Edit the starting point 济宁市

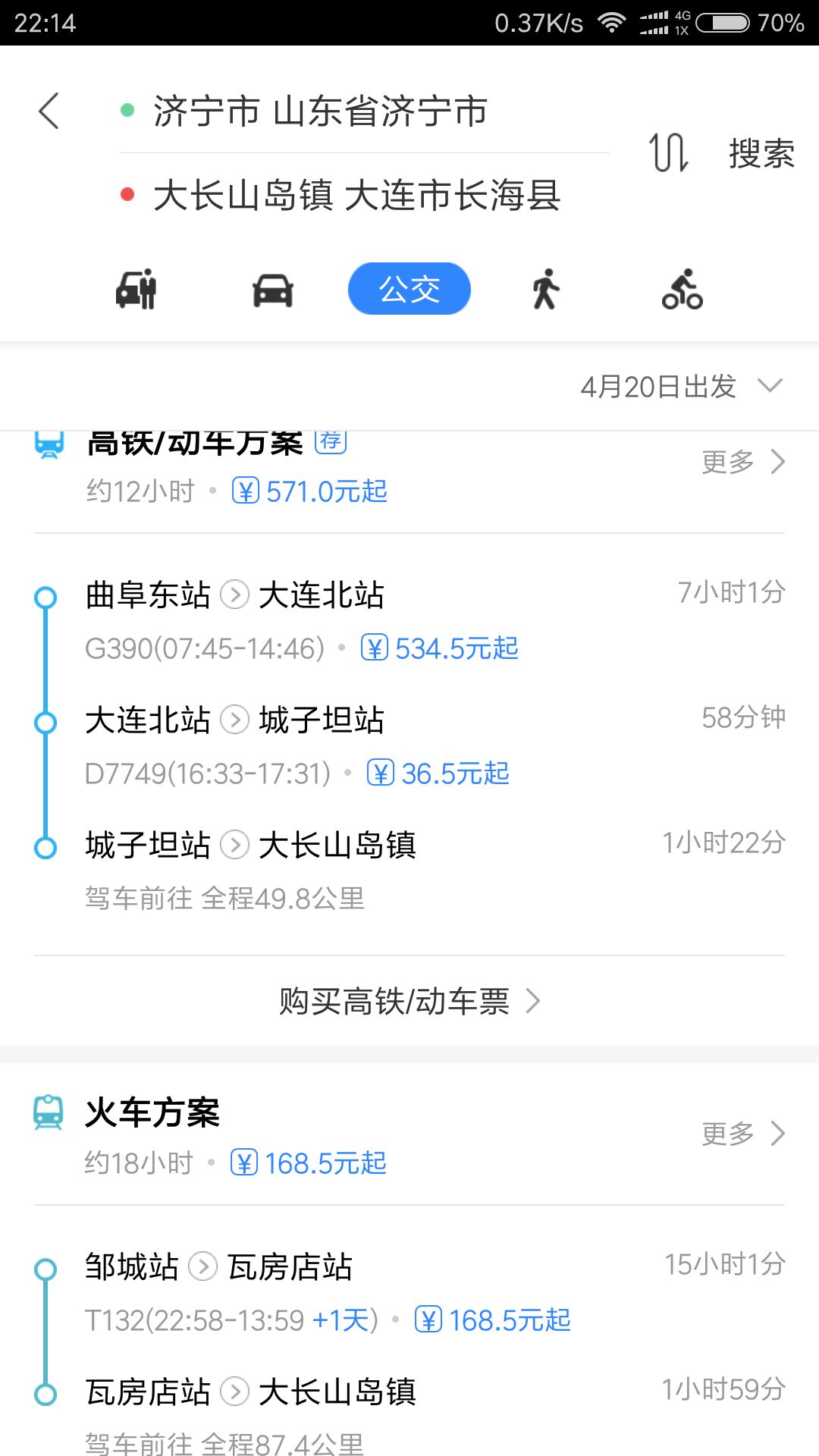pyautogui.click(x=320, y=111)
